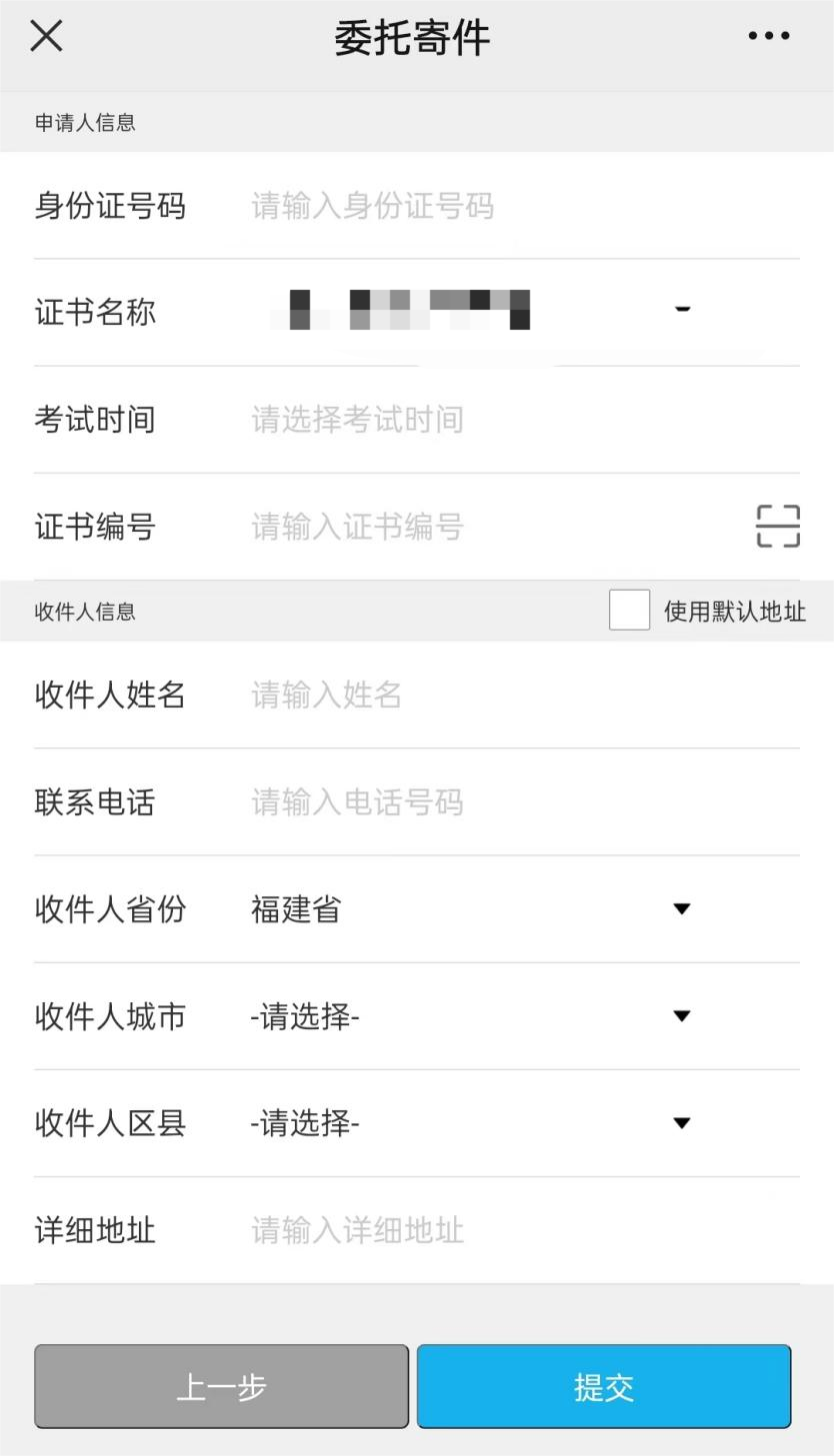
Task: Open the 证书名称 dropdown
Action: pos(682,310)
